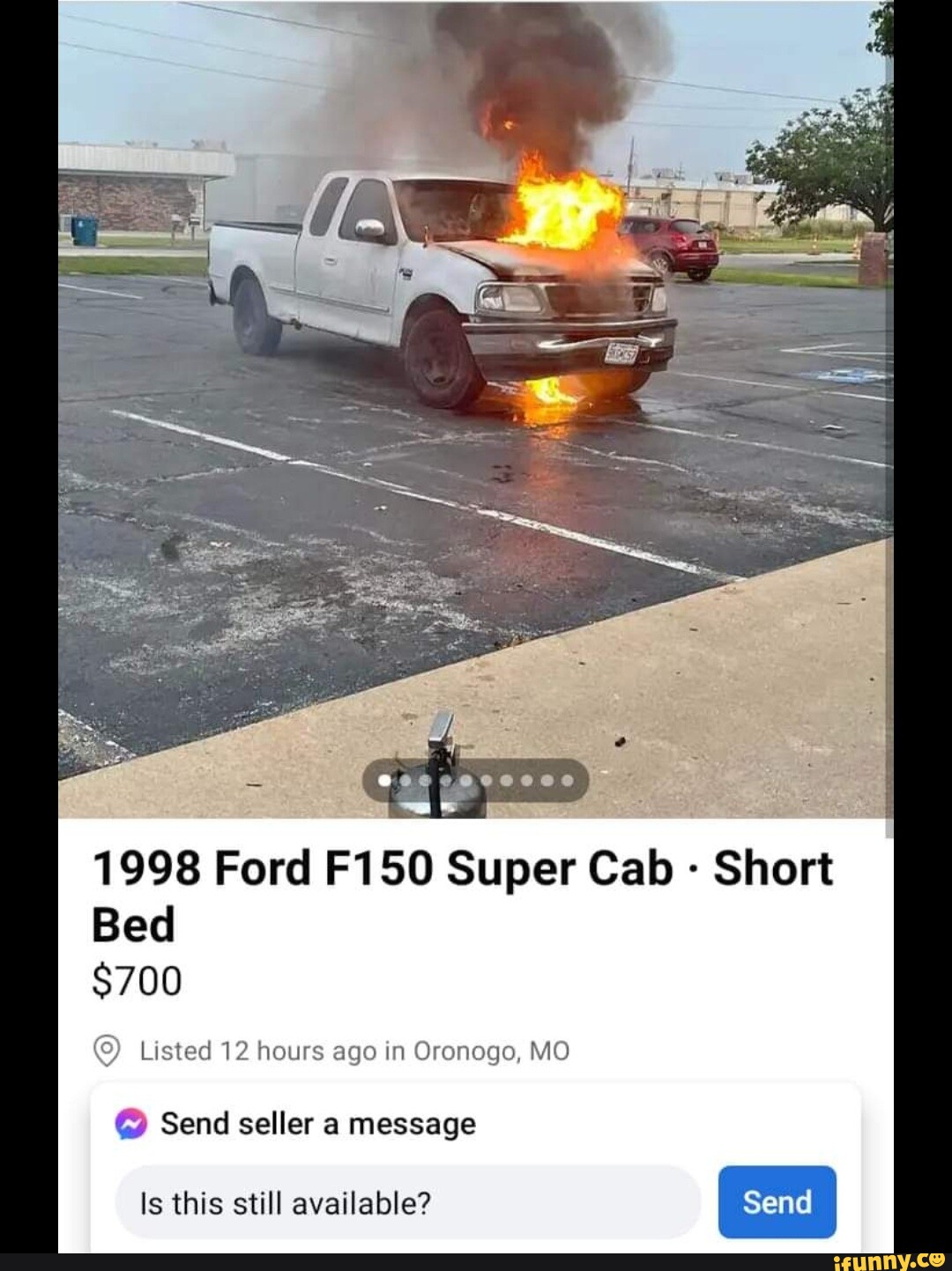Open the 1998 Ford F150 listing title
952x1271 pixels.
[463, 867]
